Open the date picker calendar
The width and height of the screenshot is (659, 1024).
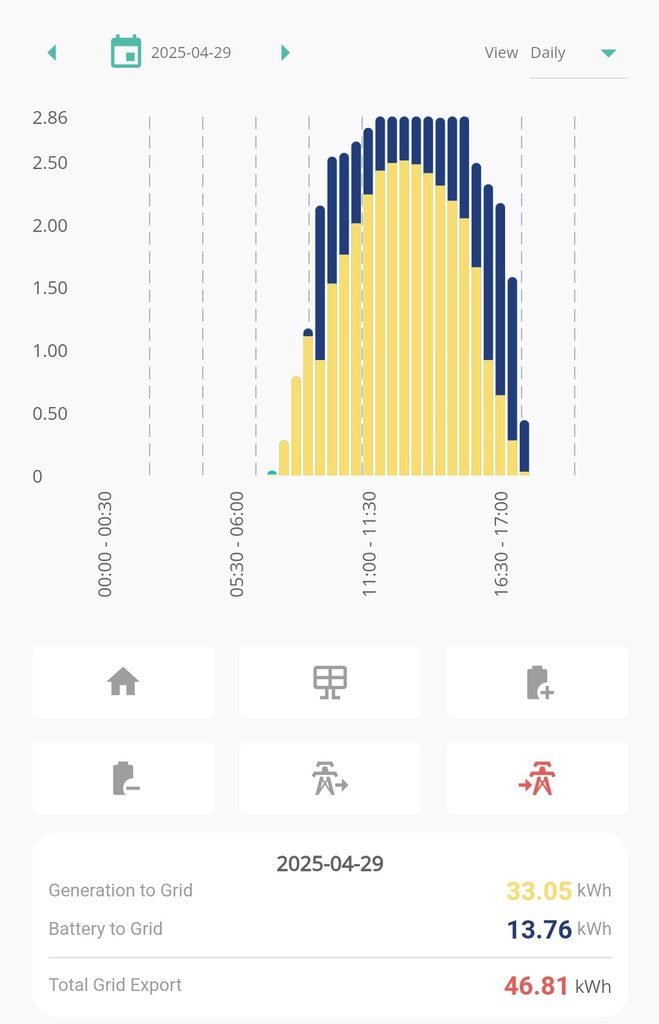click(x=126, y=52)
